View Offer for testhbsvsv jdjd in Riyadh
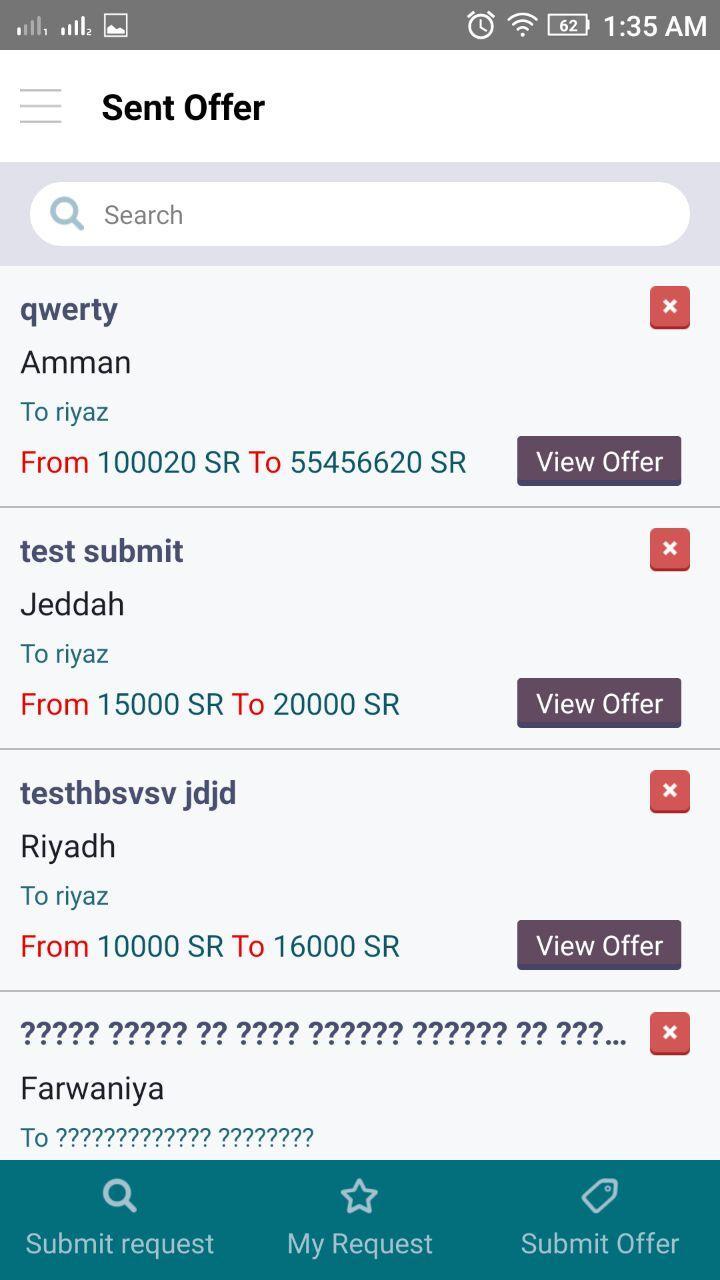 [x=599, y=945]
